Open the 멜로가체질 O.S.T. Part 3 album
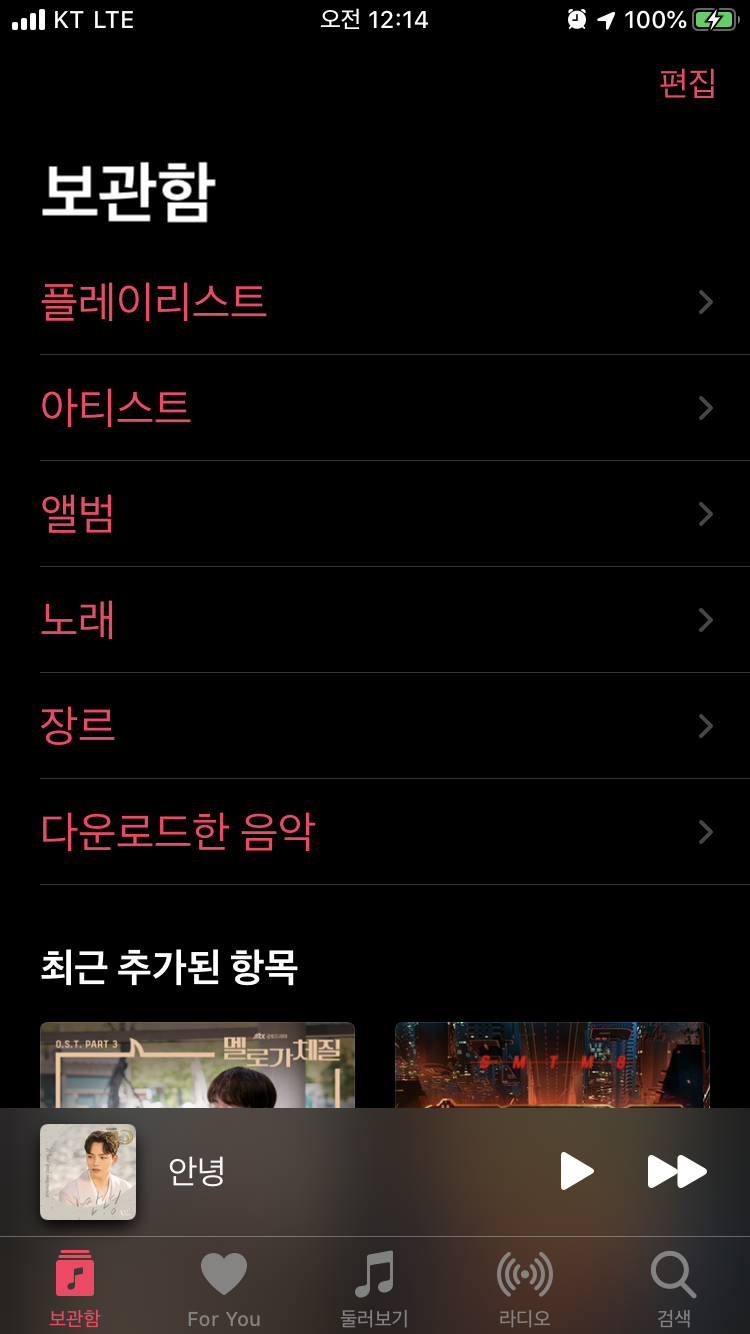This screenshot has width=750, height=1334. click(197, 1065)
